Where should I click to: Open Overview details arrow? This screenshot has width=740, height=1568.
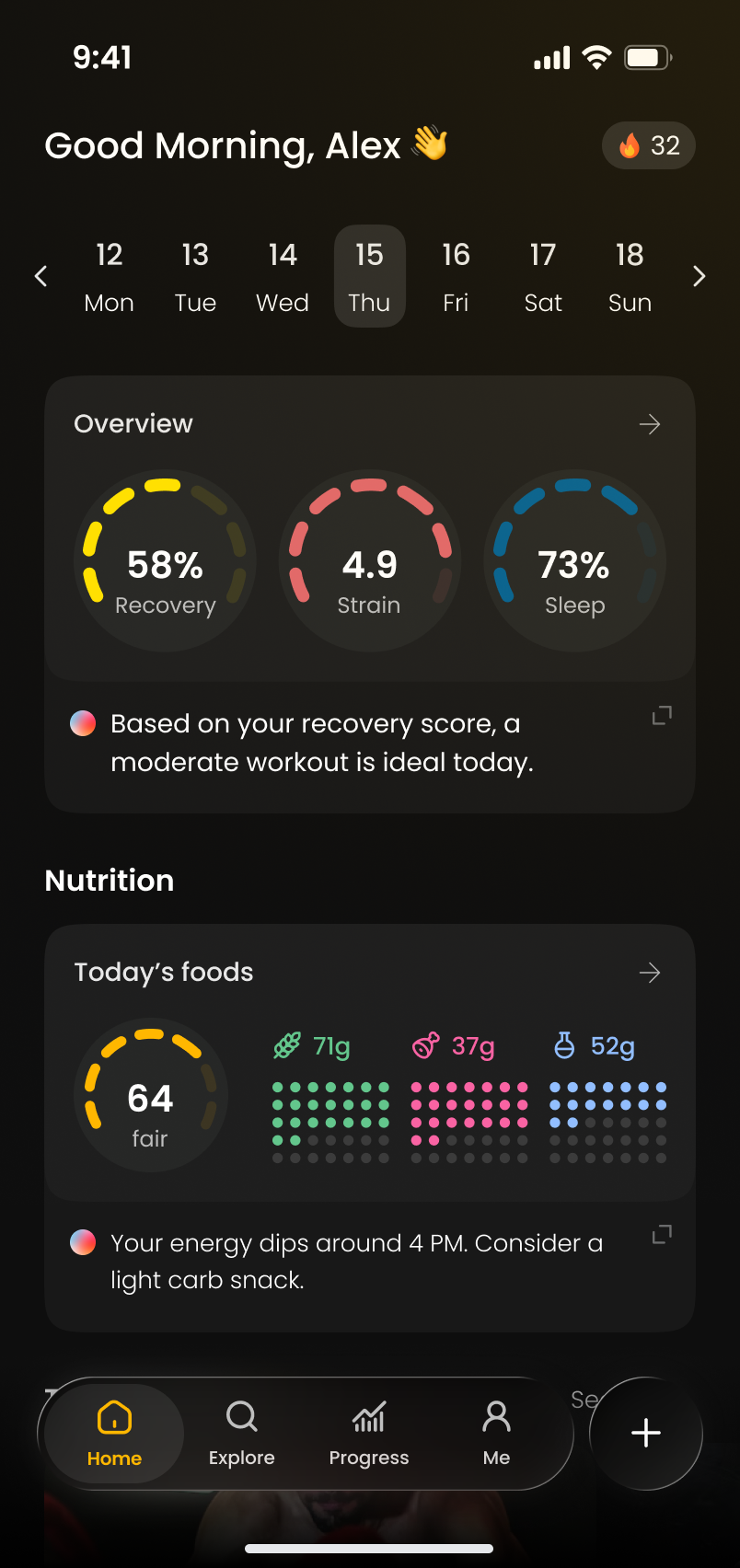tap(650, 424)
